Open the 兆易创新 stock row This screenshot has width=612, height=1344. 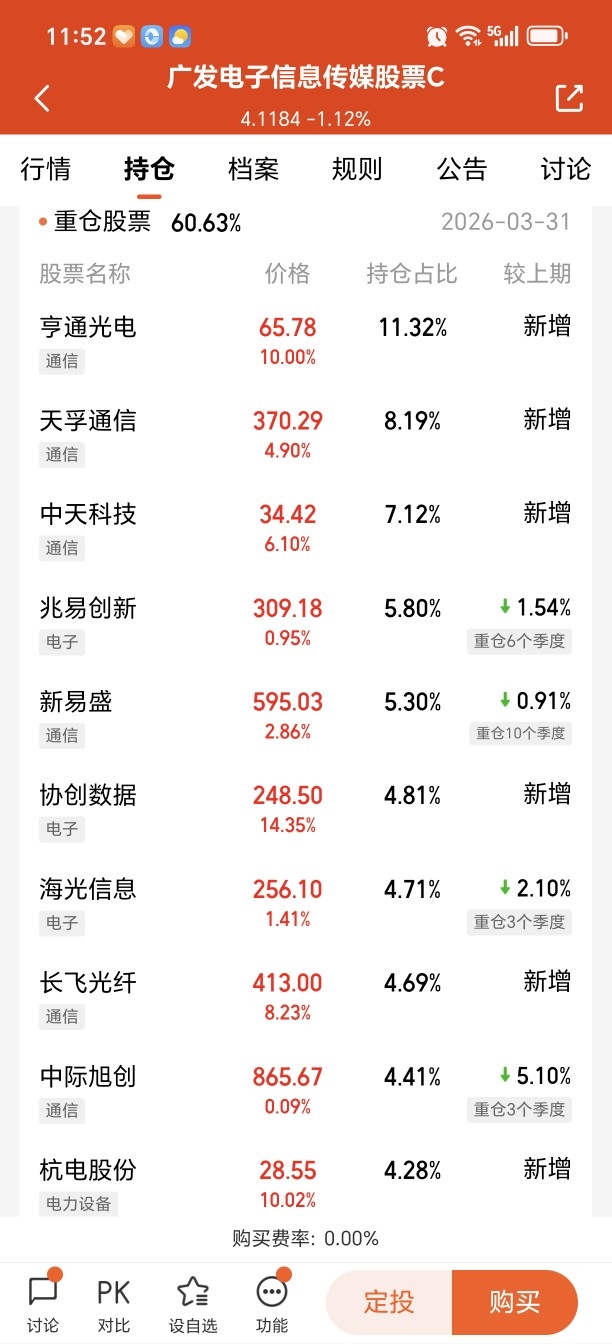[x=306, y=622]
